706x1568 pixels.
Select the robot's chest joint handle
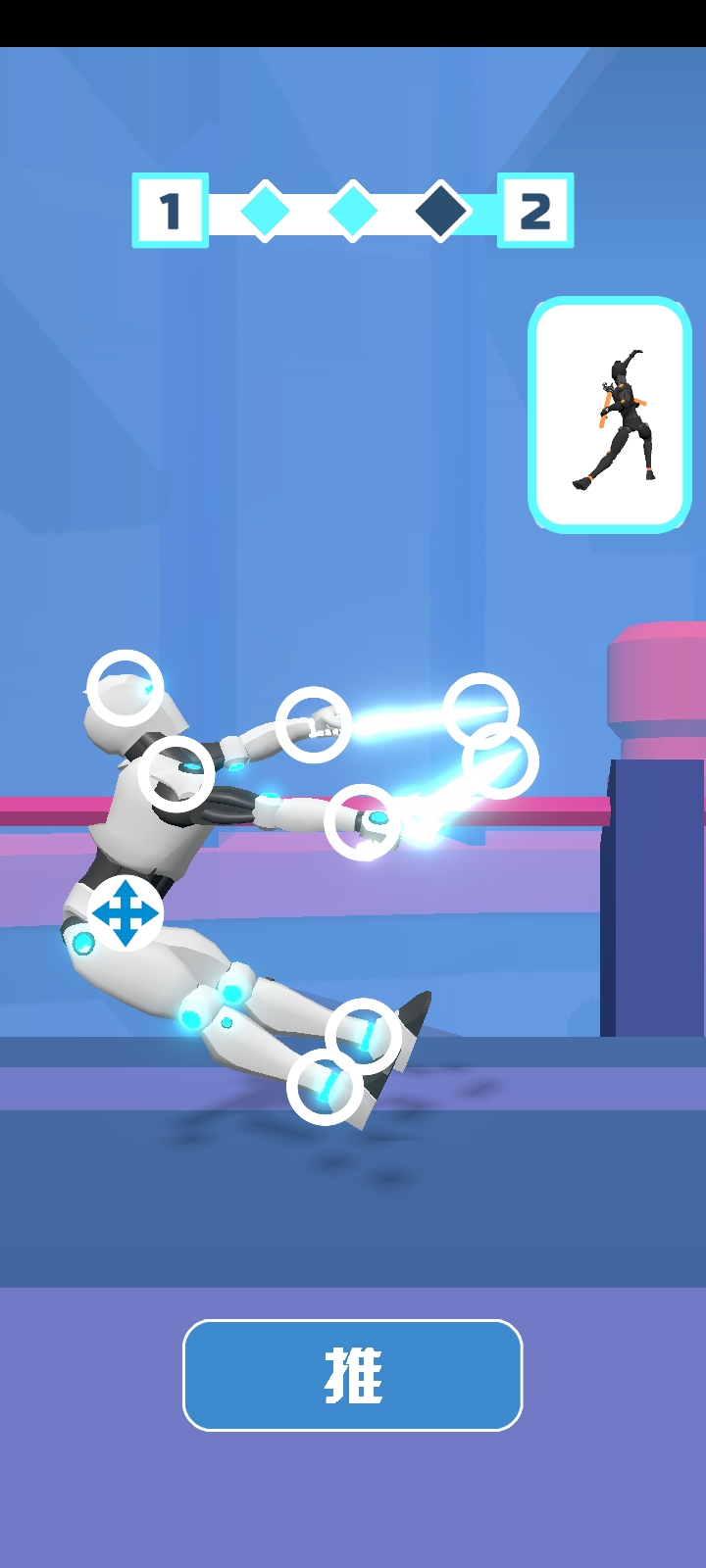(176, 774)
